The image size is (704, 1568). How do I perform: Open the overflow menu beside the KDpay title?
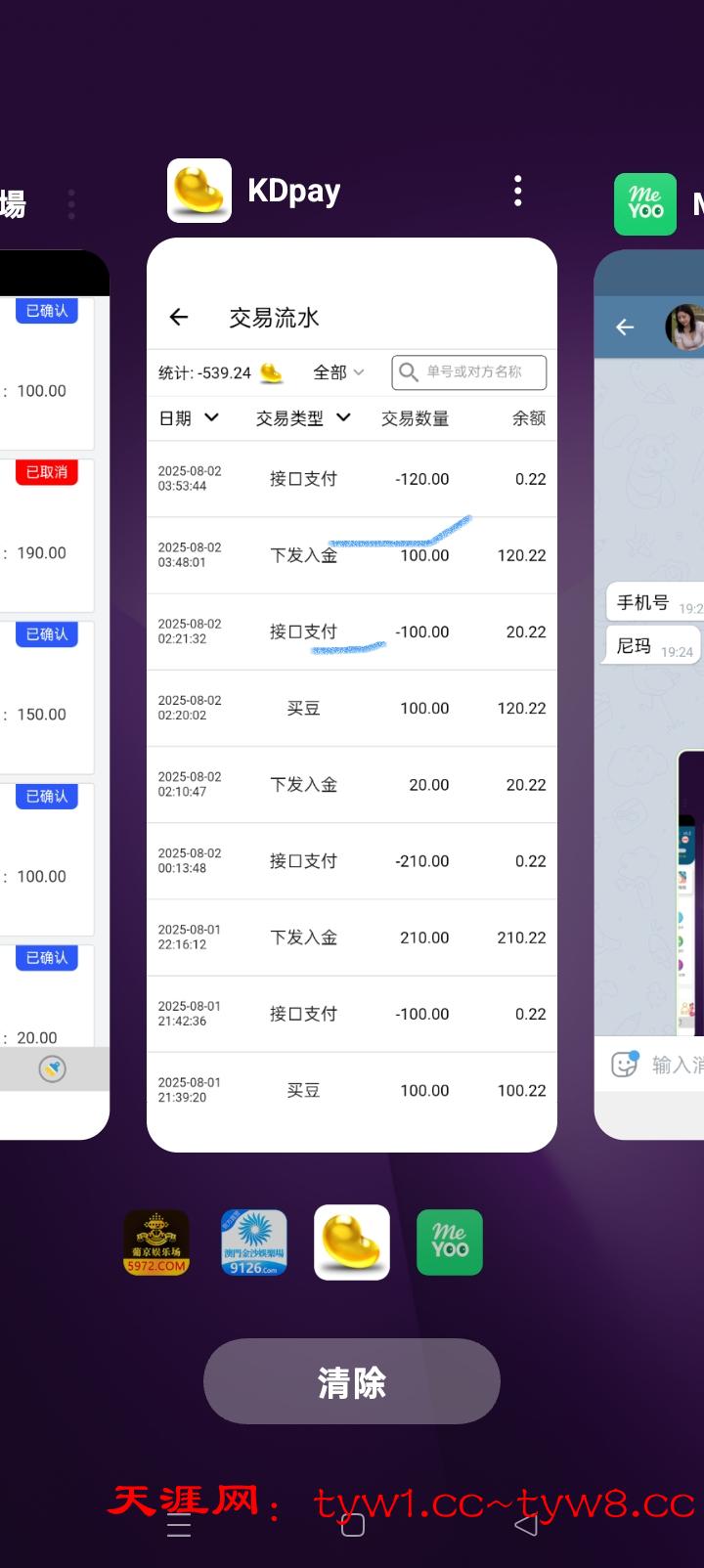coord(518,192)
